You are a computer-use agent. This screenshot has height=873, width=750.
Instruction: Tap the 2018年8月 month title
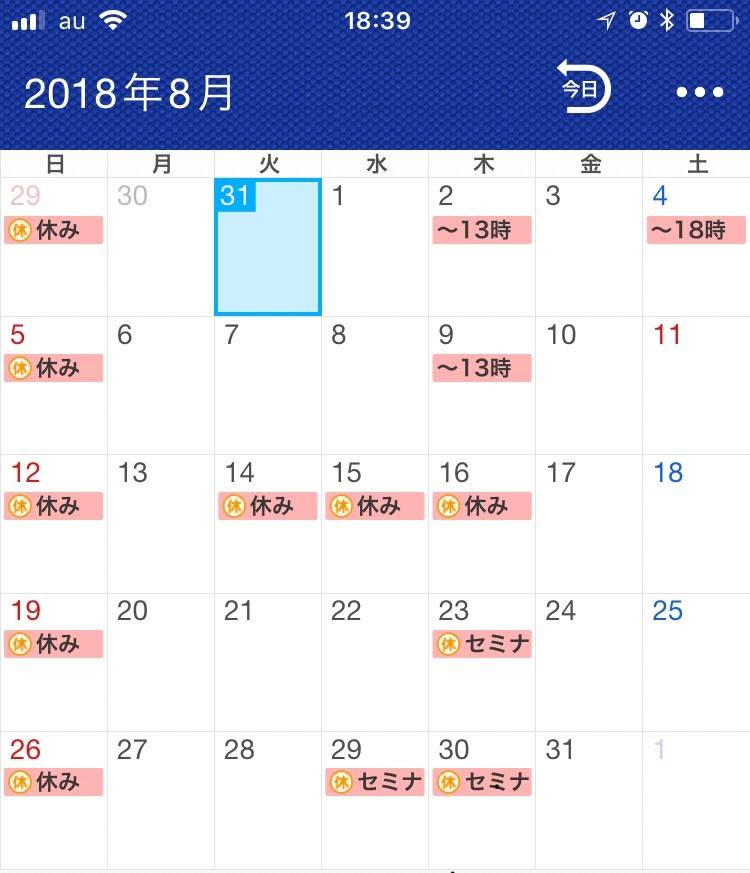tap(129, 93)
